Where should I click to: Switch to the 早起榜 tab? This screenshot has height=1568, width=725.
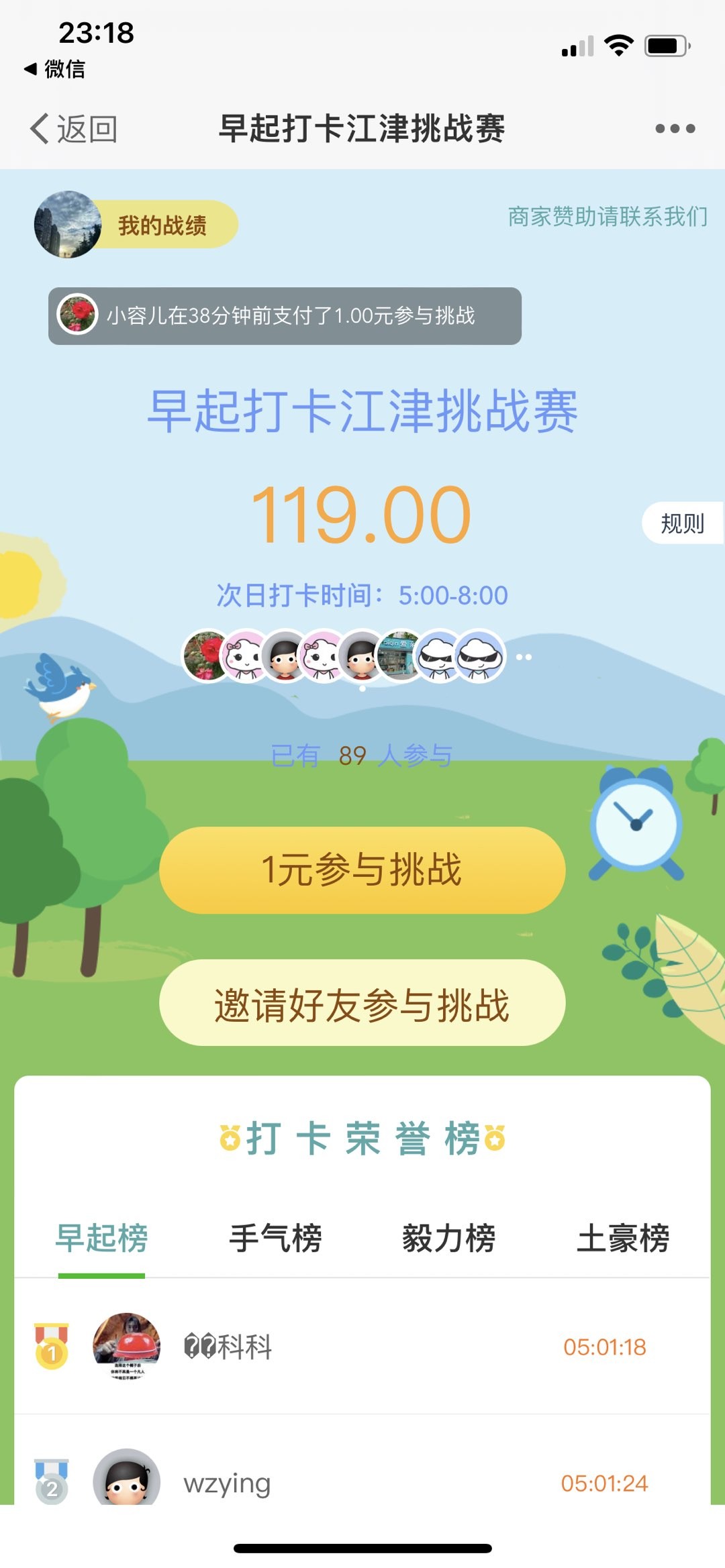point(101,1238)
